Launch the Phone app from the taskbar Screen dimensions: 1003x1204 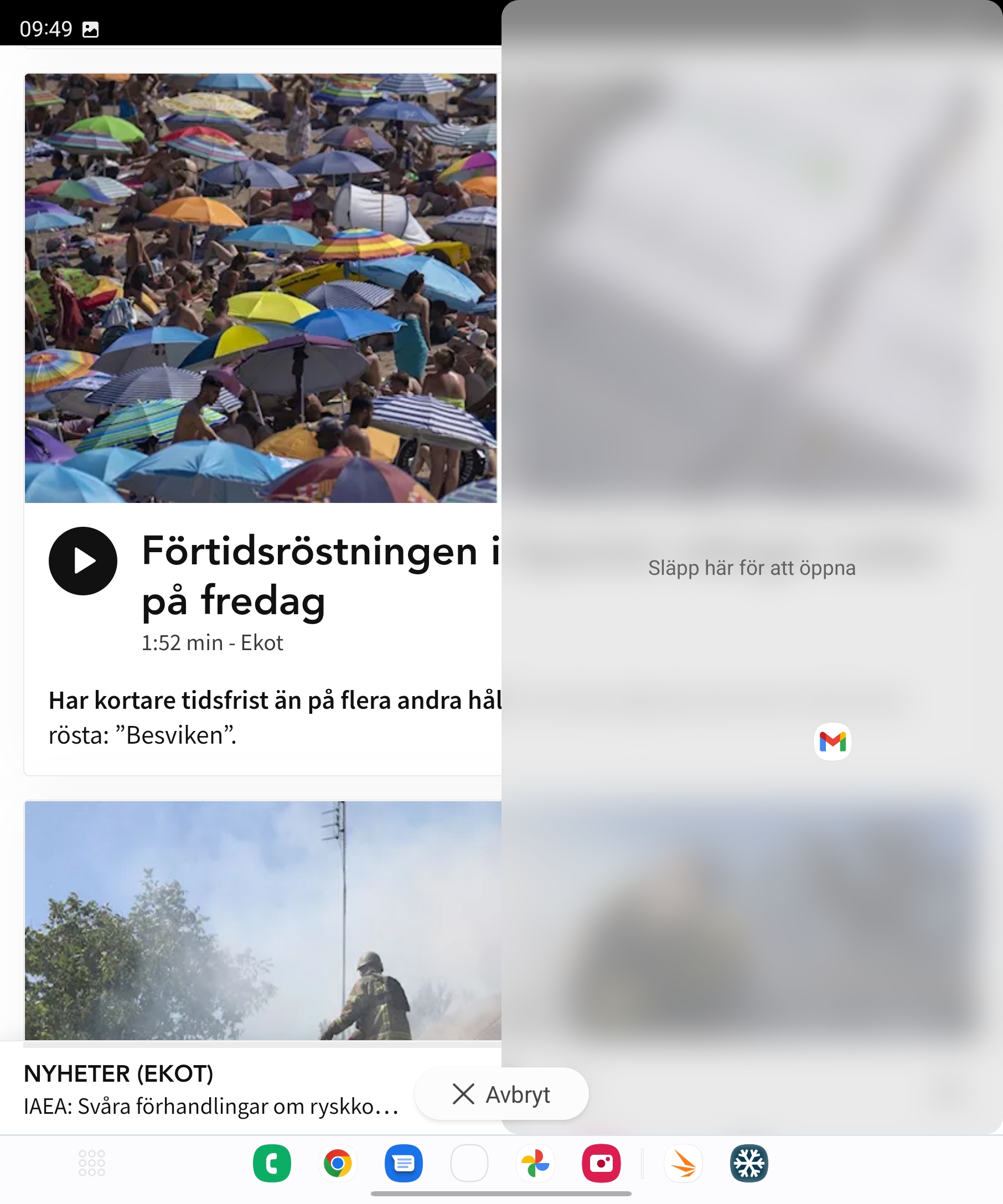click(x=272, y=1163)
